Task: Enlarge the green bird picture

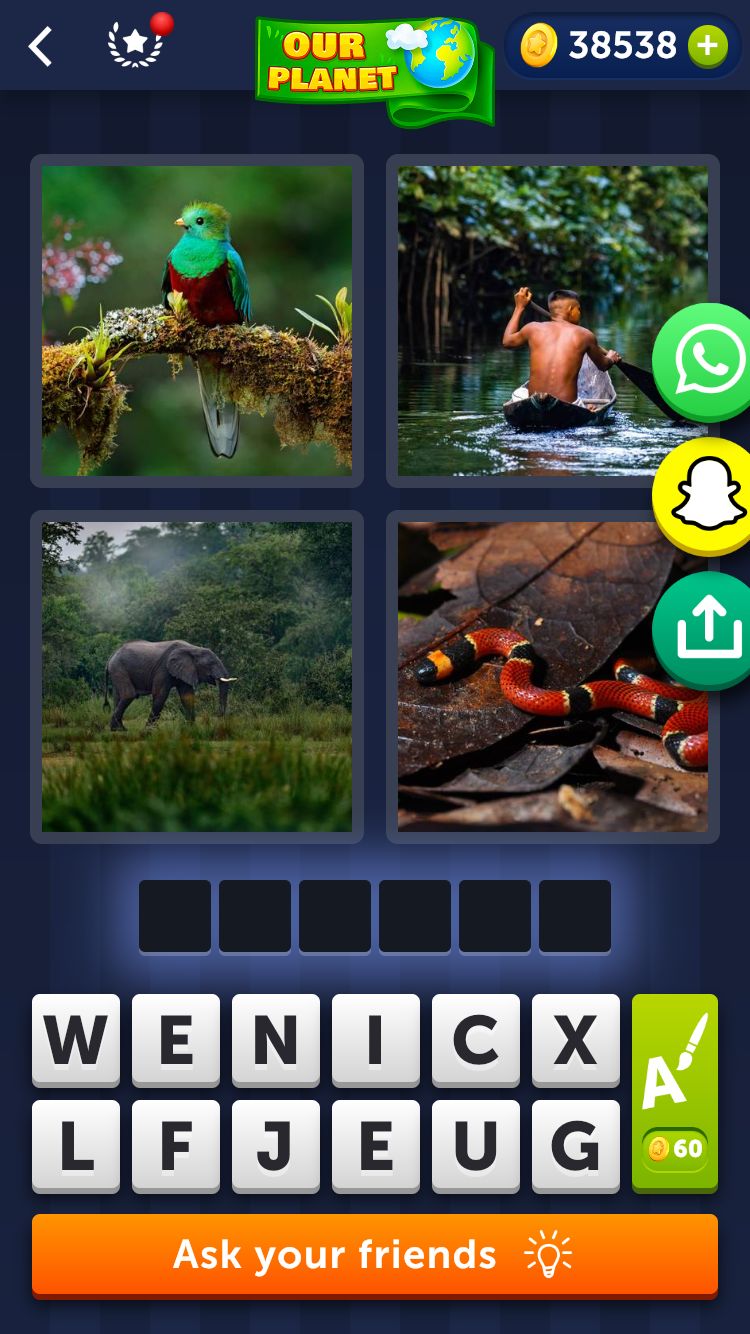Action: click(x=197, y=321)
